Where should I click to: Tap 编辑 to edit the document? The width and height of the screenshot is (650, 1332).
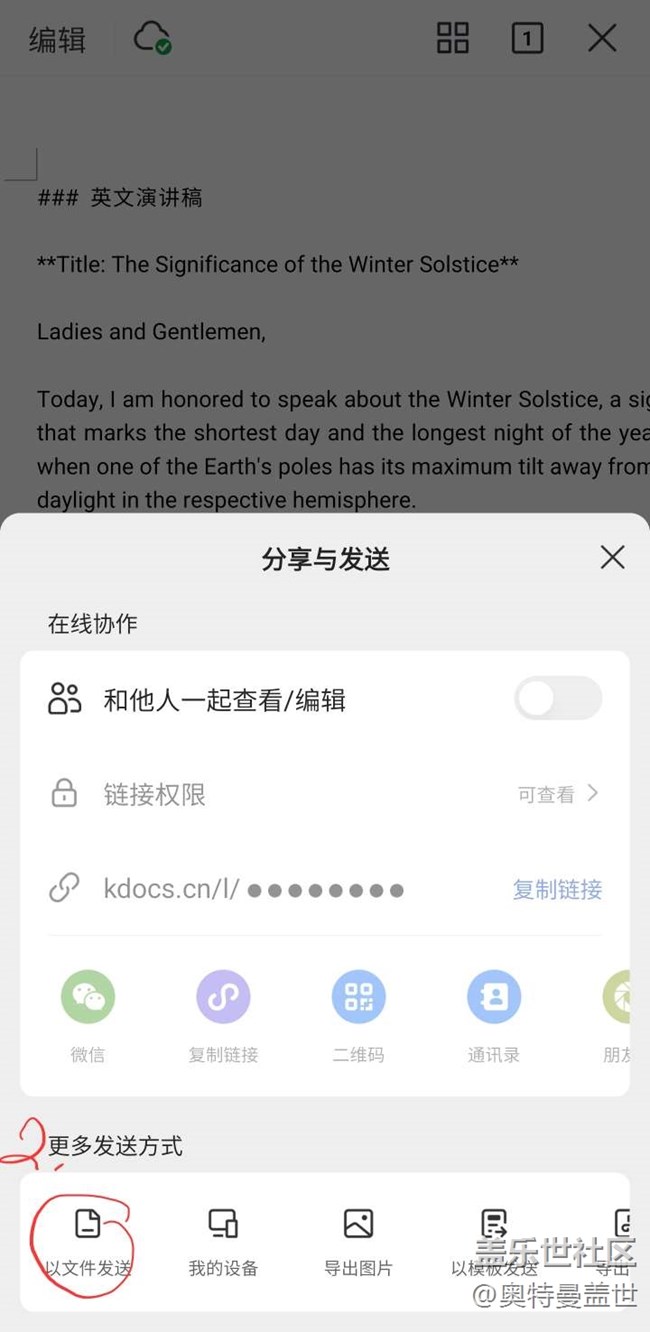click(x=57, y=40)
